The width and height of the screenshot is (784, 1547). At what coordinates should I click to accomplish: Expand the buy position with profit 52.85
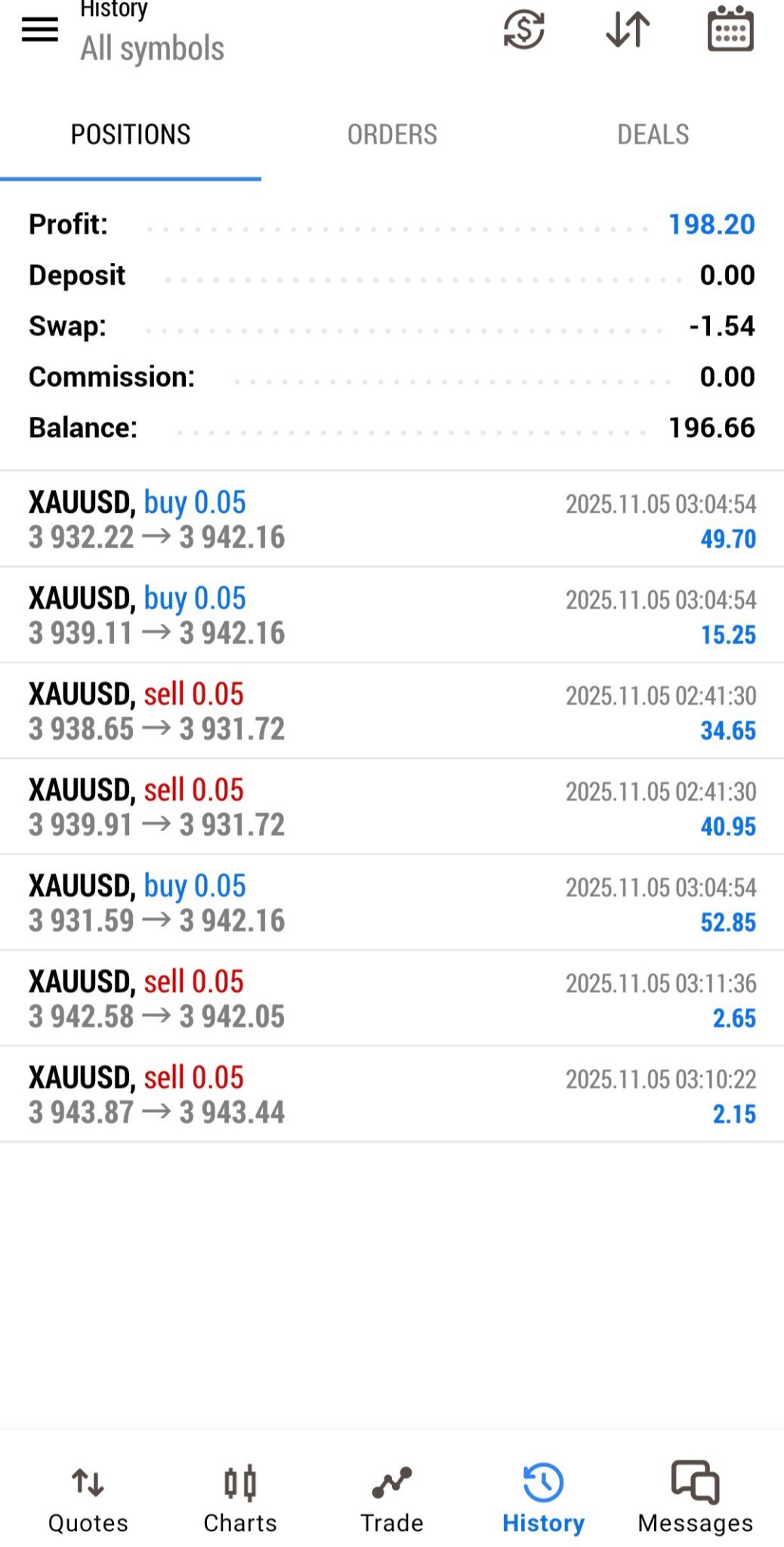[x=392, y=903]
